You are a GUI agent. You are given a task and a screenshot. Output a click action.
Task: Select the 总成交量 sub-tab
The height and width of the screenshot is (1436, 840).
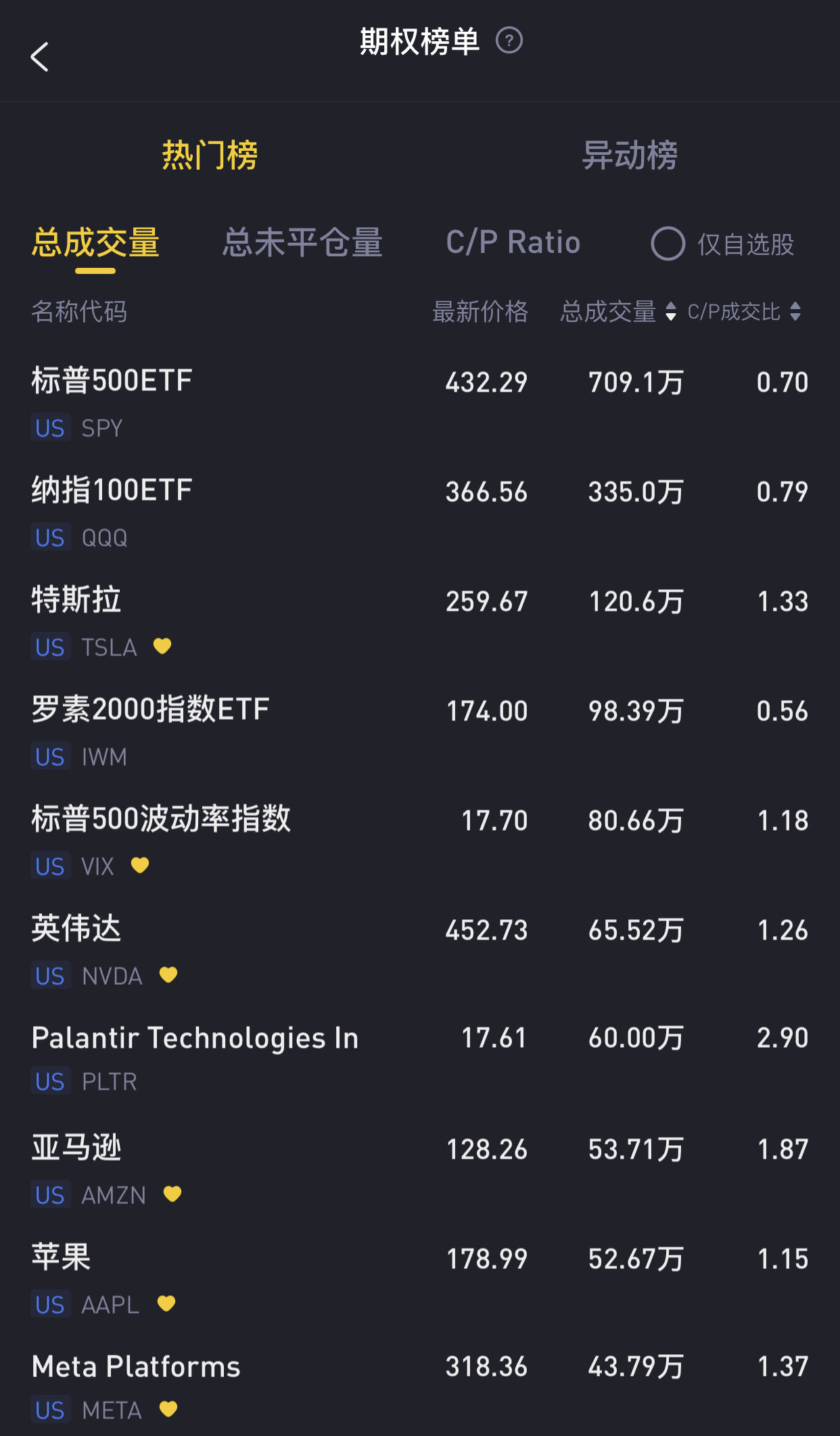click(95, 243)
